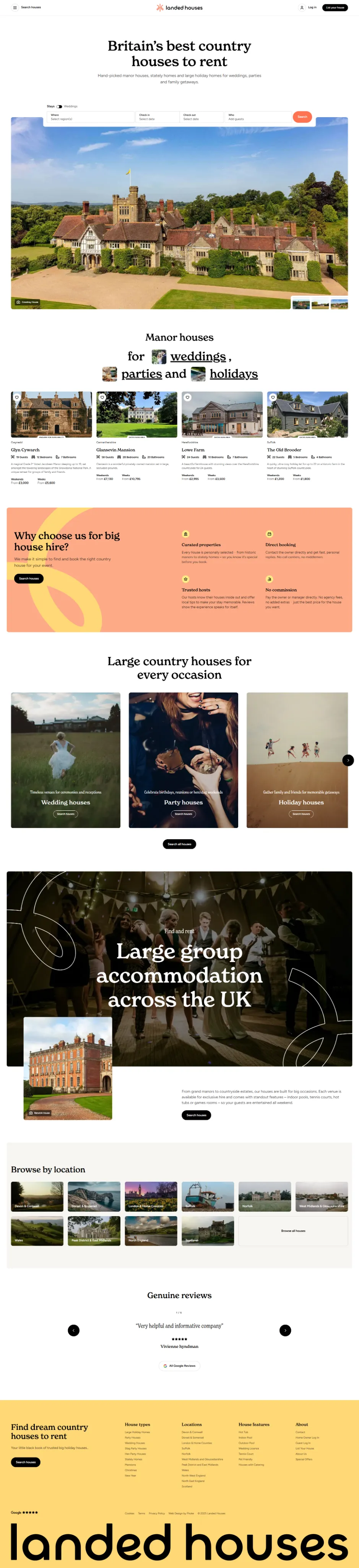Tap Search all houses button
Image resolution: width=359 pixels, height=1568 pixels.
(179, 844)
